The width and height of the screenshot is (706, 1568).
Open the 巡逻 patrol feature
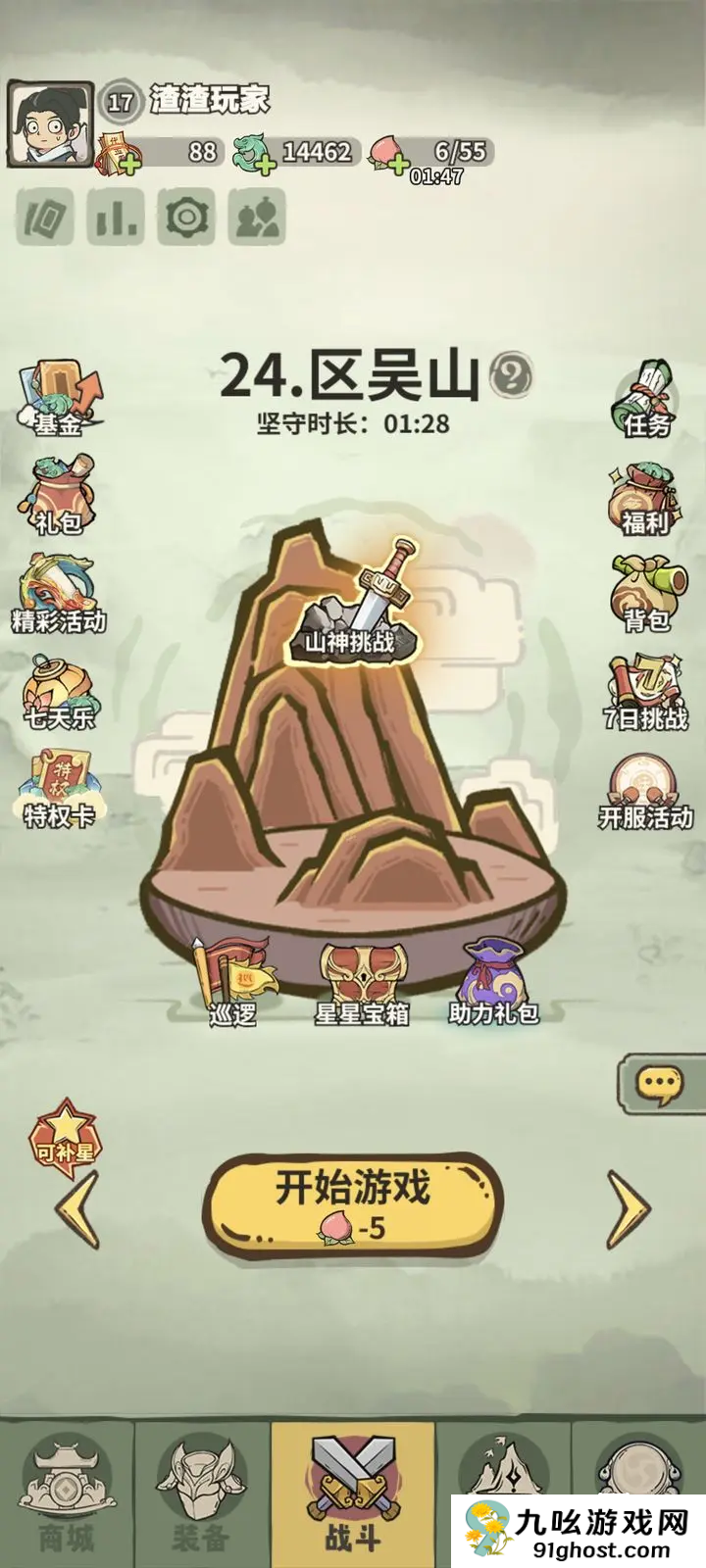coord(233,980)
